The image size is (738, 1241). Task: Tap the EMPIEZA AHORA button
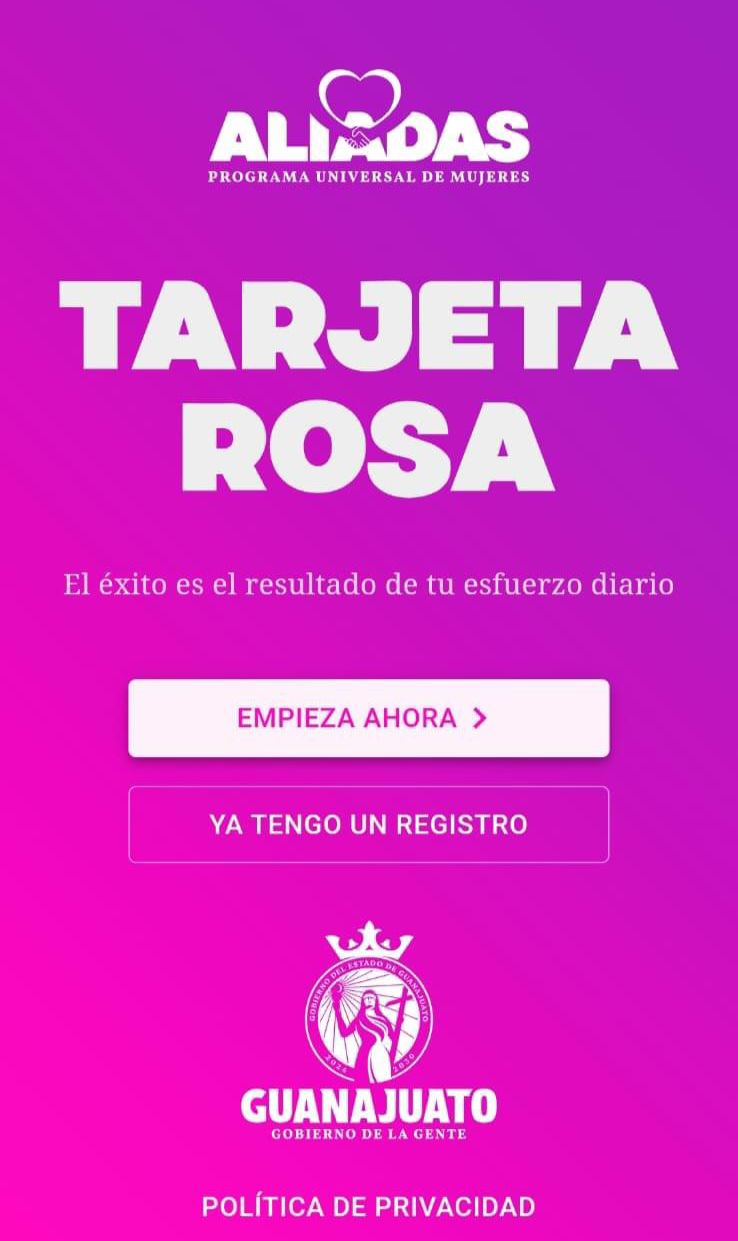(368, 718)
